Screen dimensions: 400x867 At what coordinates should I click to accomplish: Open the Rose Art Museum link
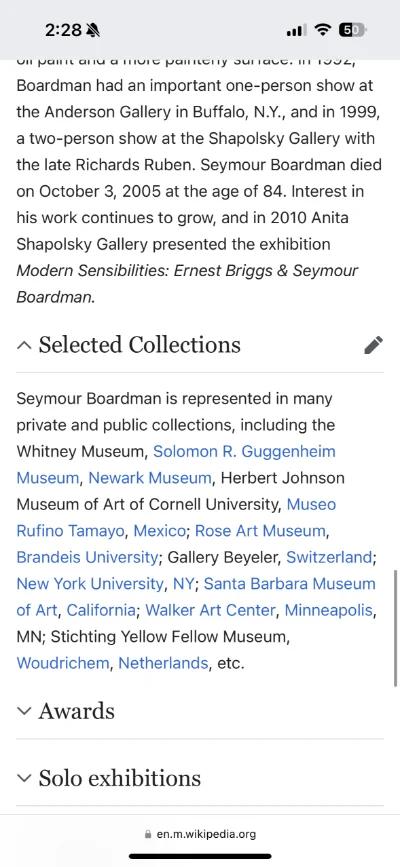click(x=260, y=531)
